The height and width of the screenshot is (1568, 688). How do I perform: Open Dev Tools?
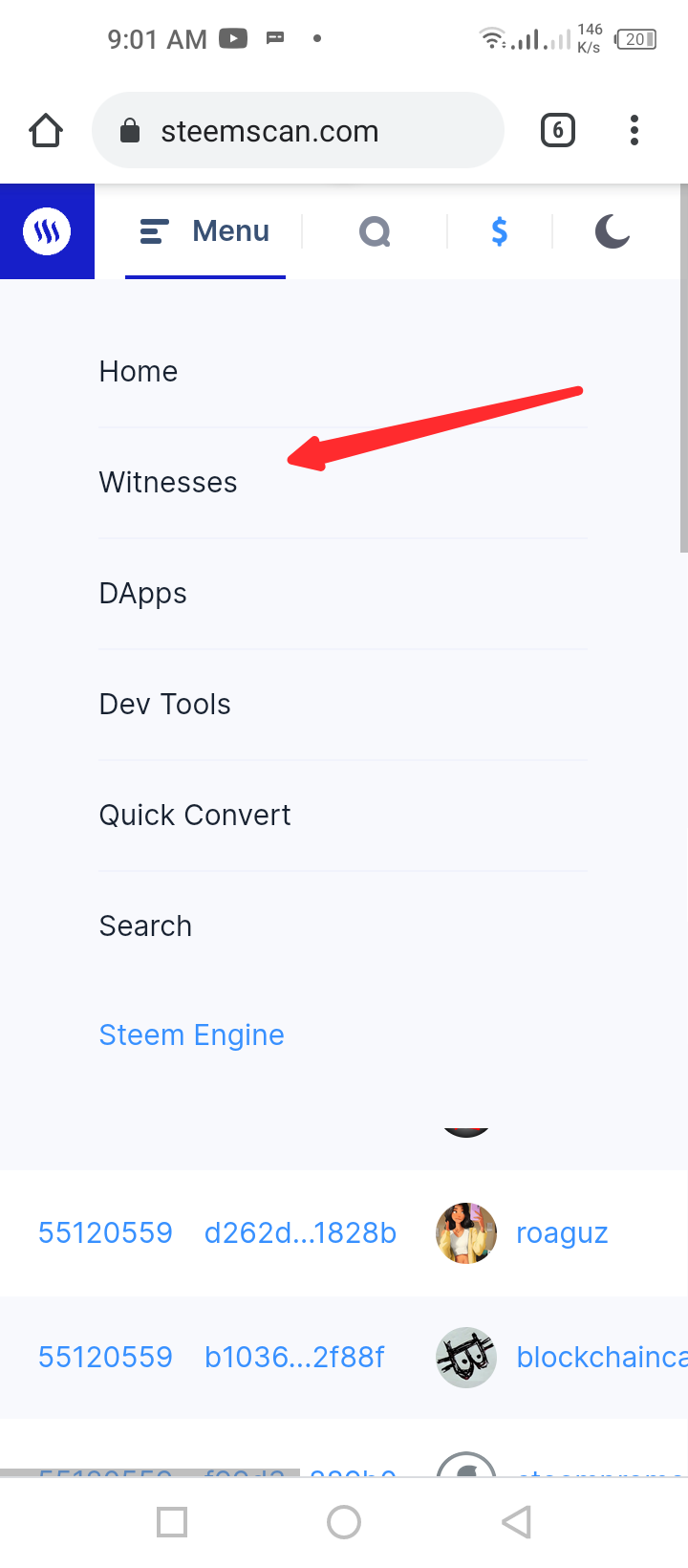click(165, 704)
